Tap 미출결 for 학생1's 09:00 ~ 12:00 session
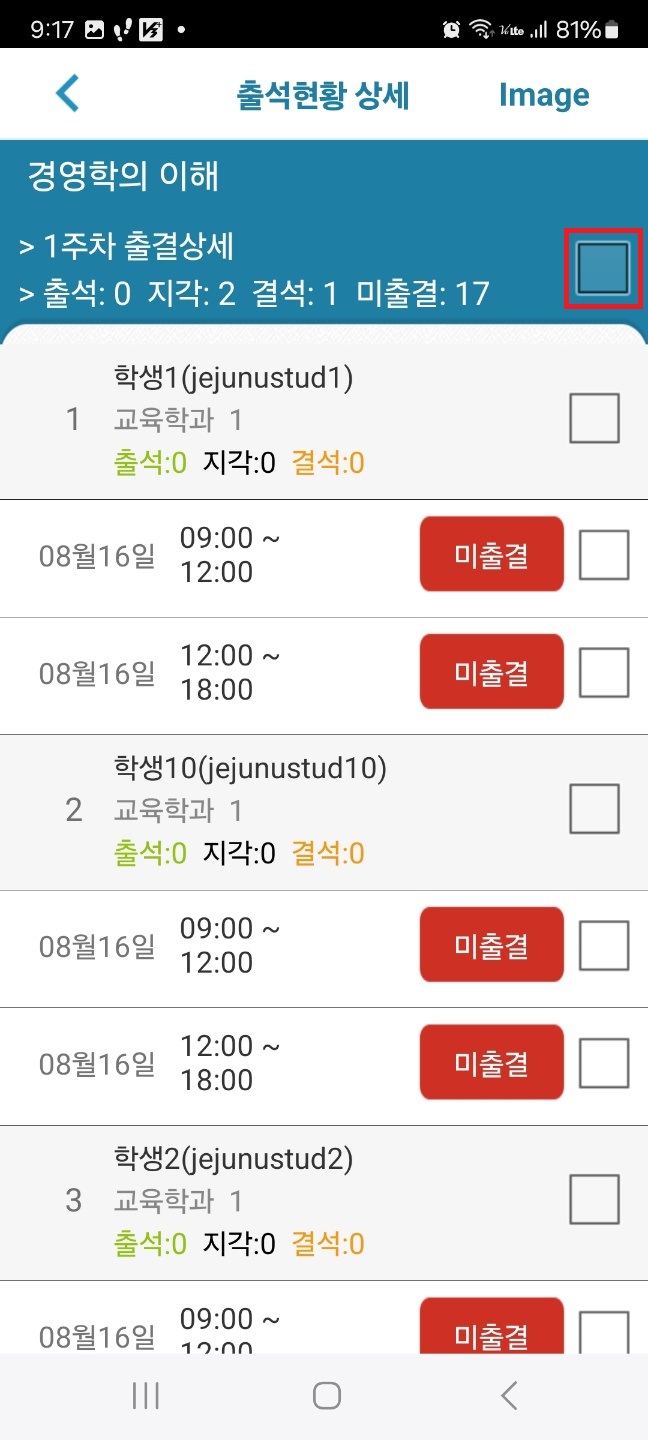This screenshot has width=648, height=1440. (x=492, y=555)
